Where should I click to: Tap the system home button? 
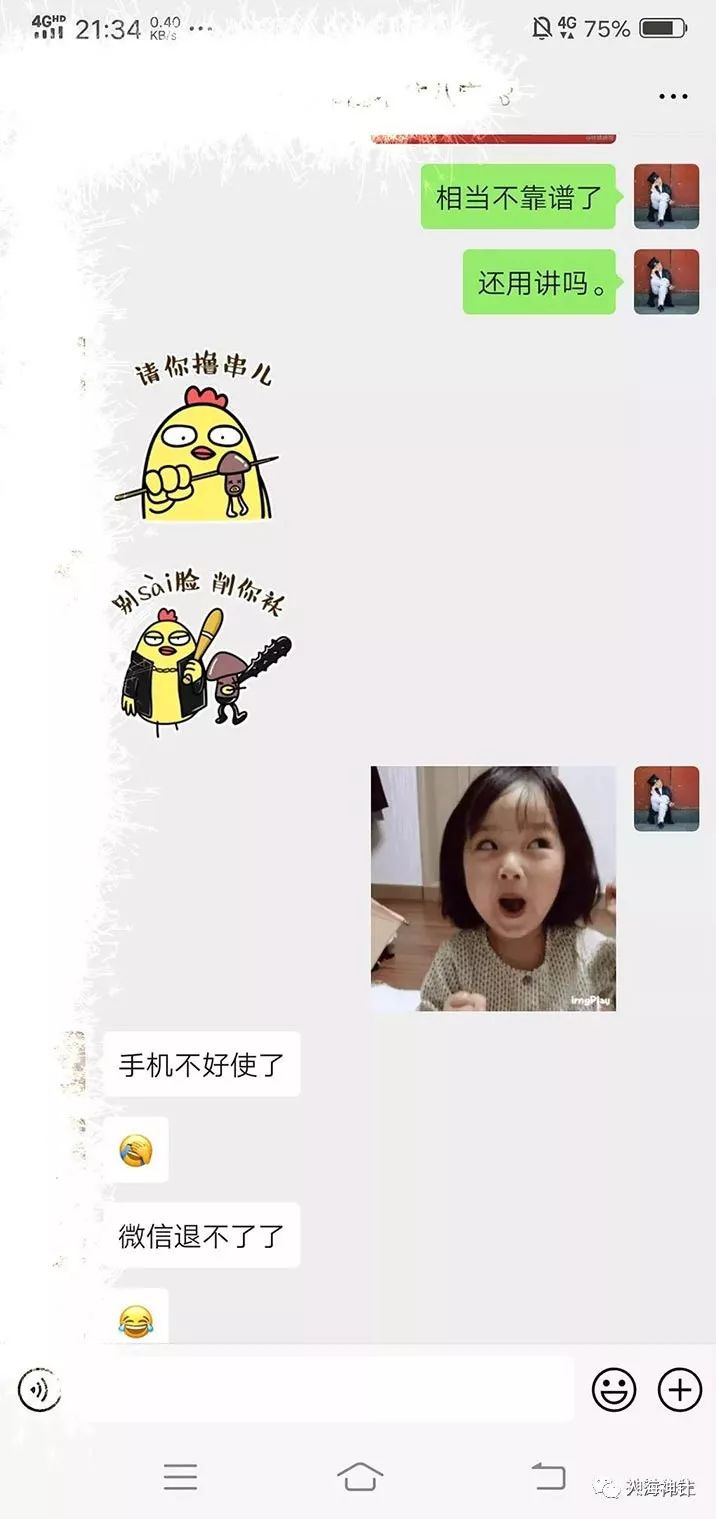pyautogui.click(x=360, y=1476)
